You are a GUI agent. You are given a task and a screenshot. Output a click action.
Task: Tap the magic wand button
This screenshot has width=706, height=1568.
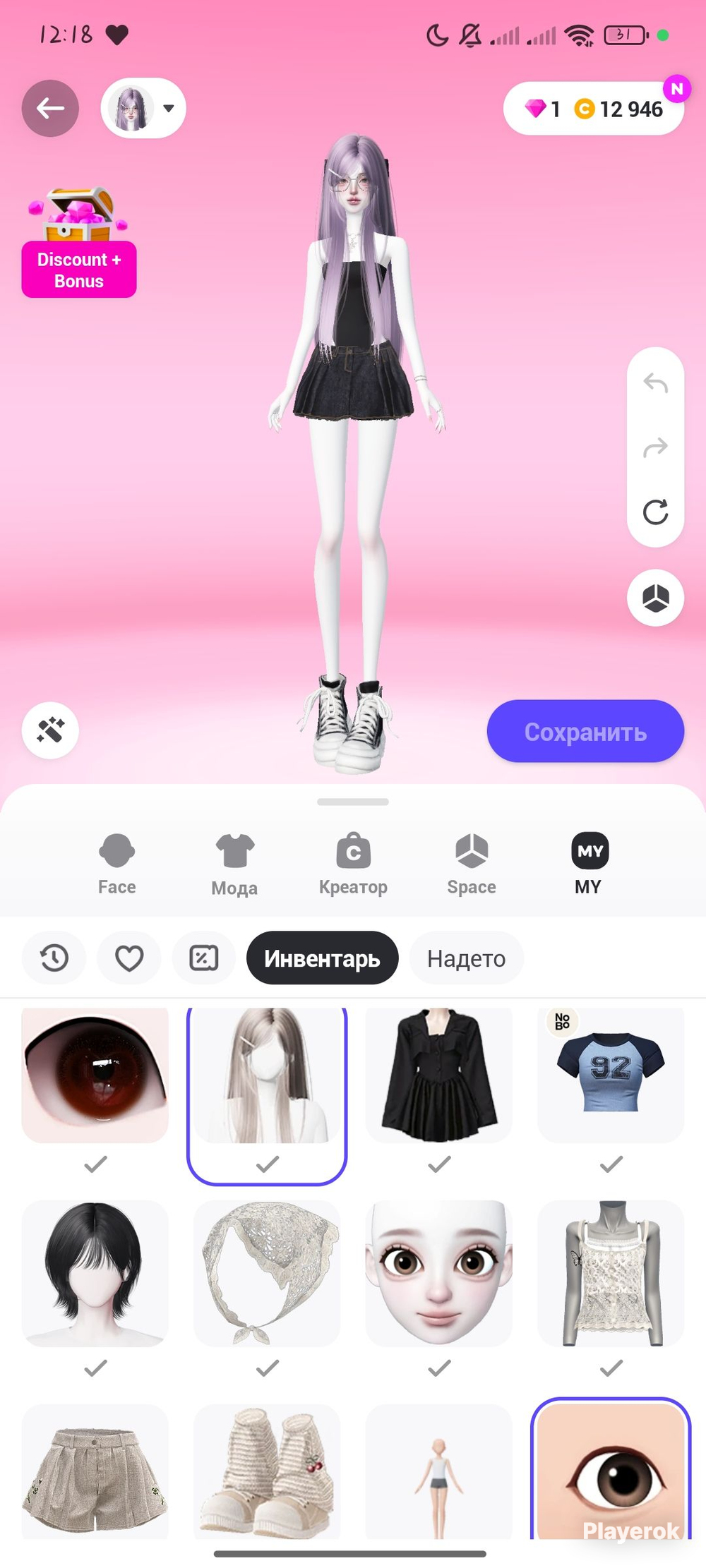[x=50, y=730]
